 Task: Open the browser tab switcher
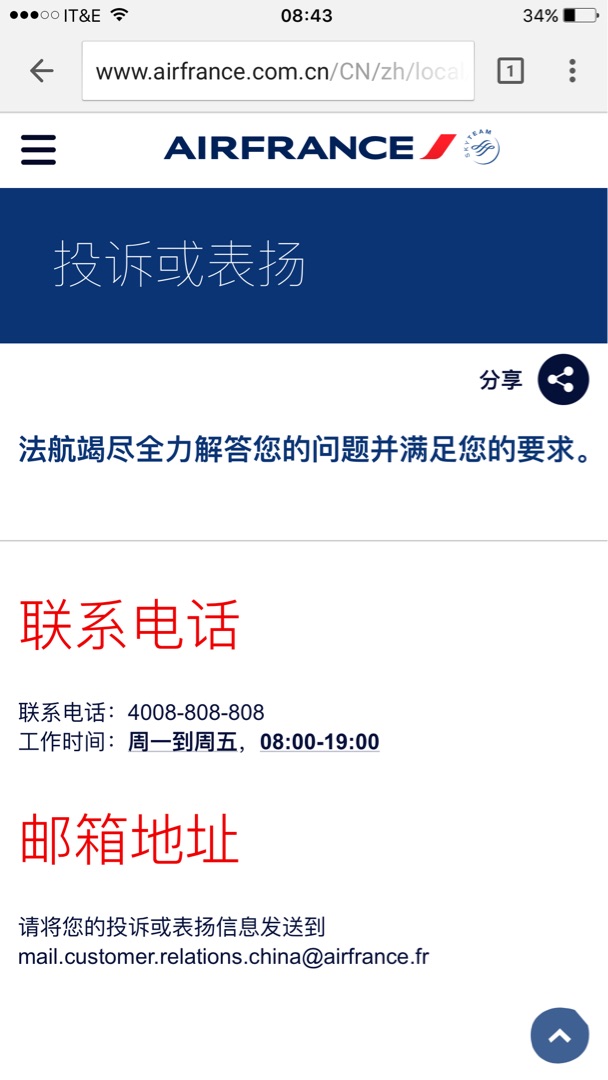pos(510,71)
